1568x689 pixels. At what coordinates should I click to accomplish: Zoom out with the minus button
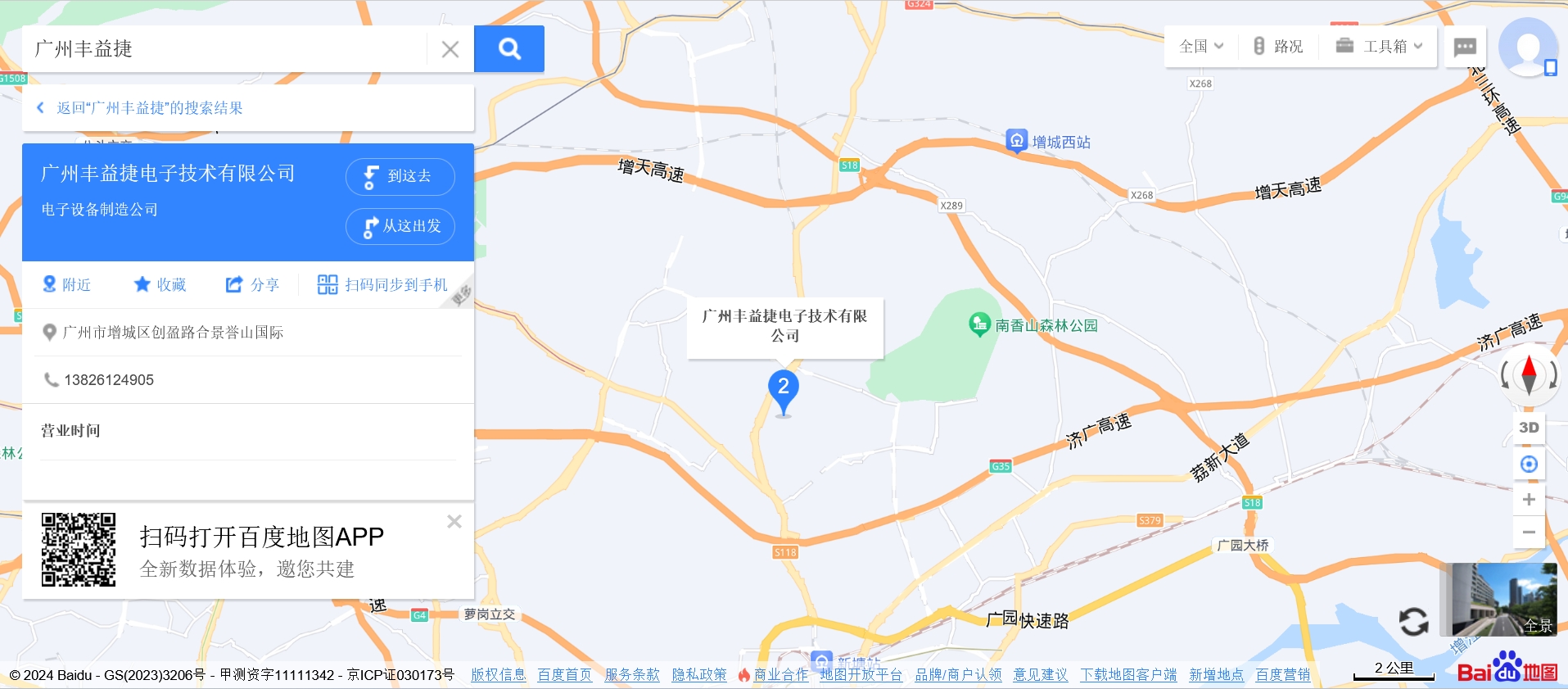click(x=1528, y=533)
